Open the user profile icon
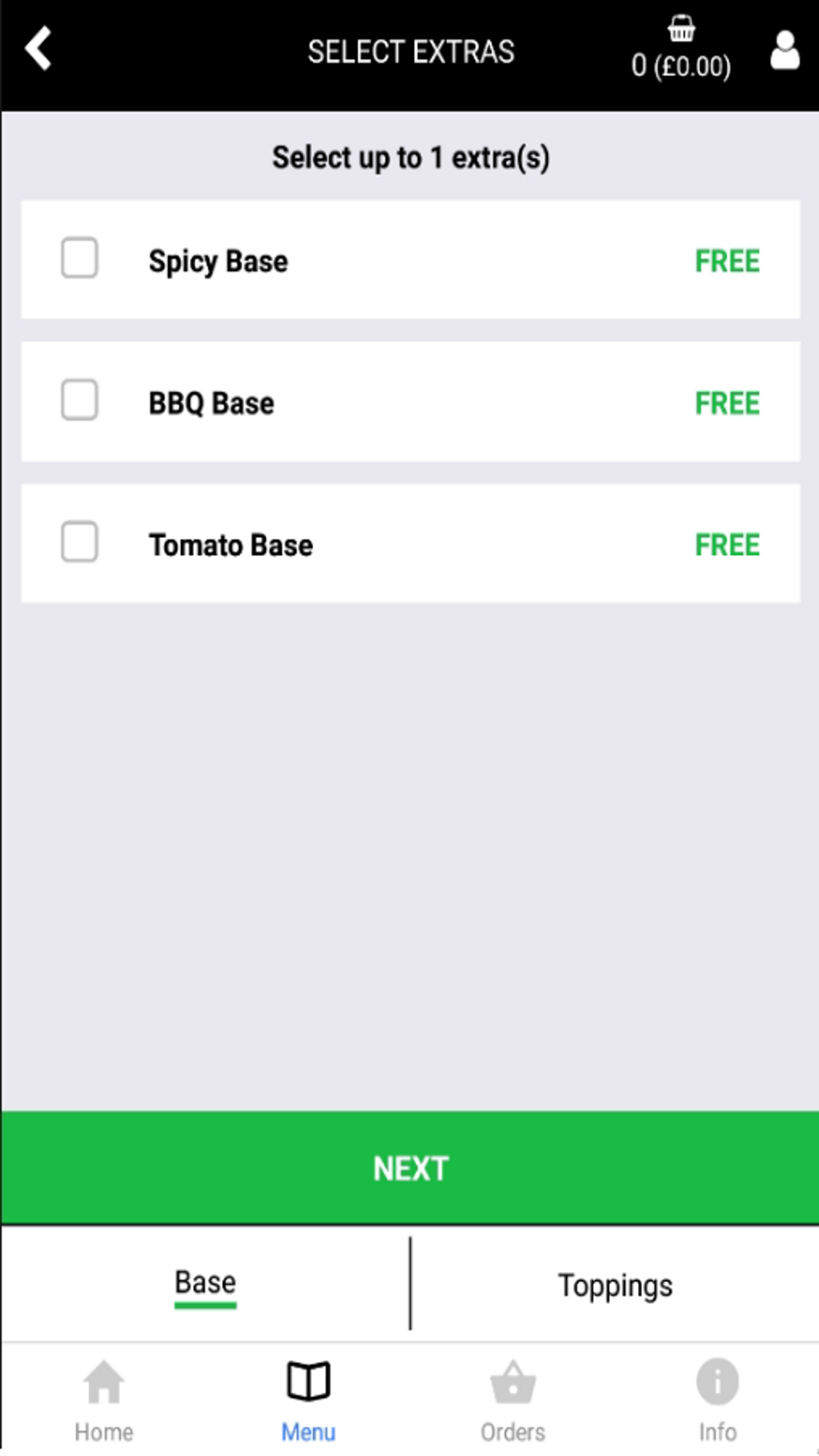 point(785,50)
